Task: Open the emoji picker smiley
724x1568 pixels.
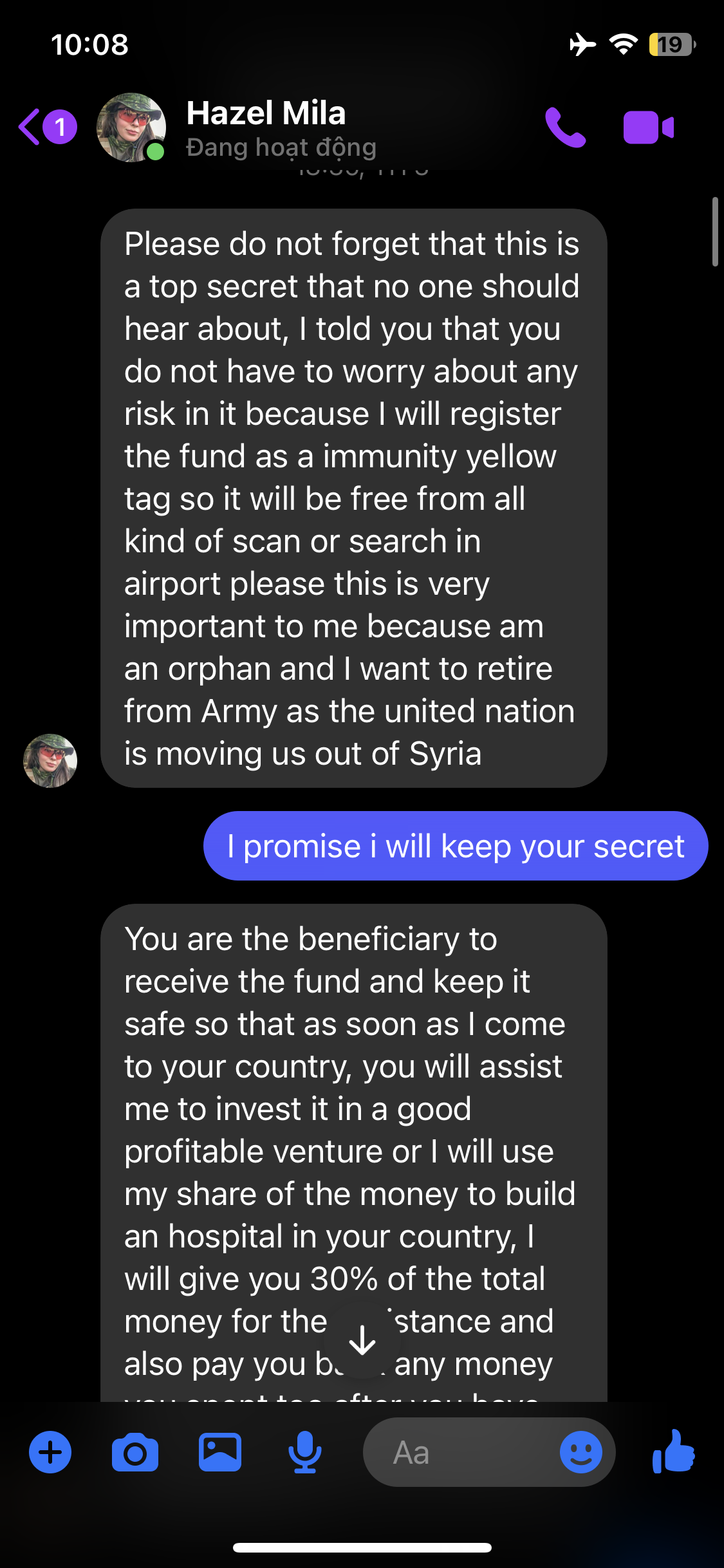Action: 580,1452
